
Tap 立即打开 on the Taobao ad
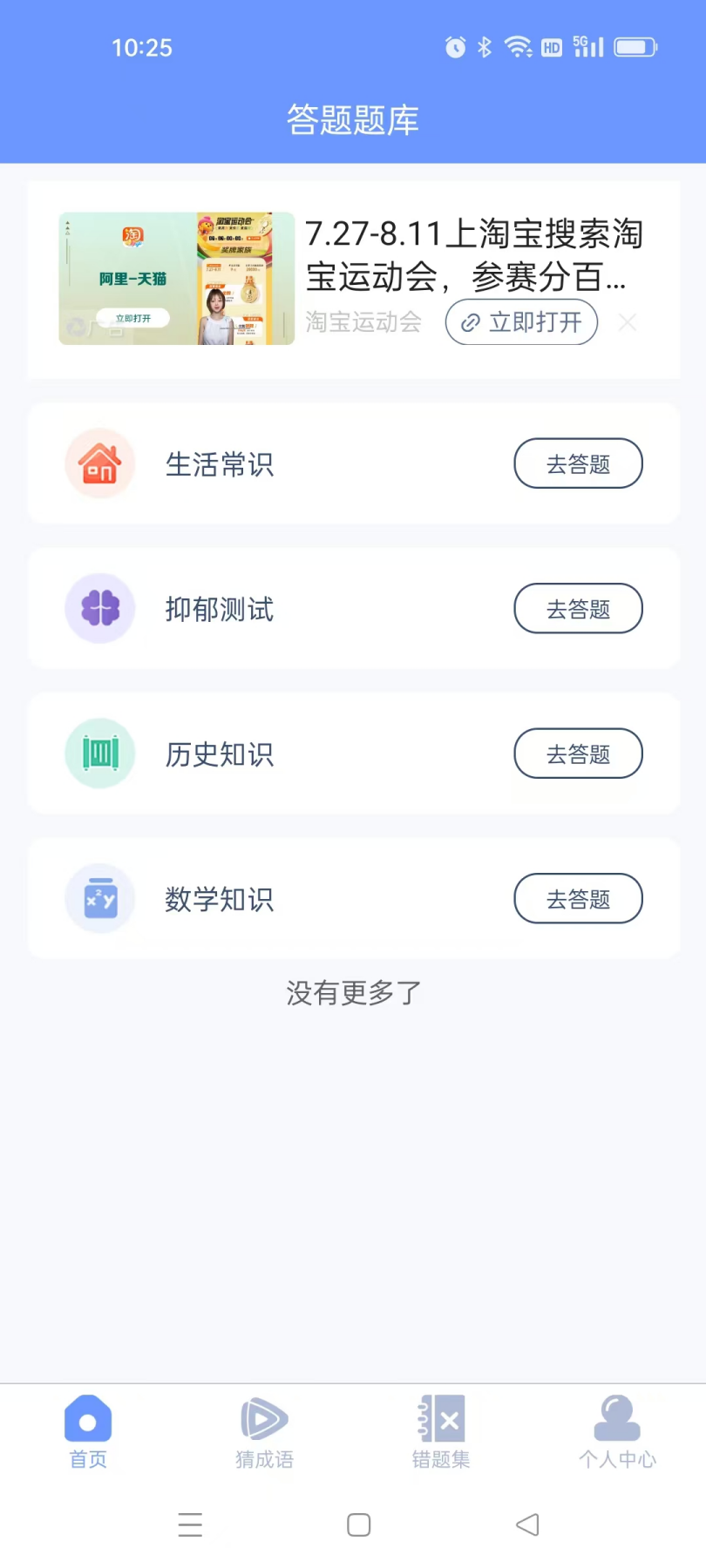(x=521, y=322)
